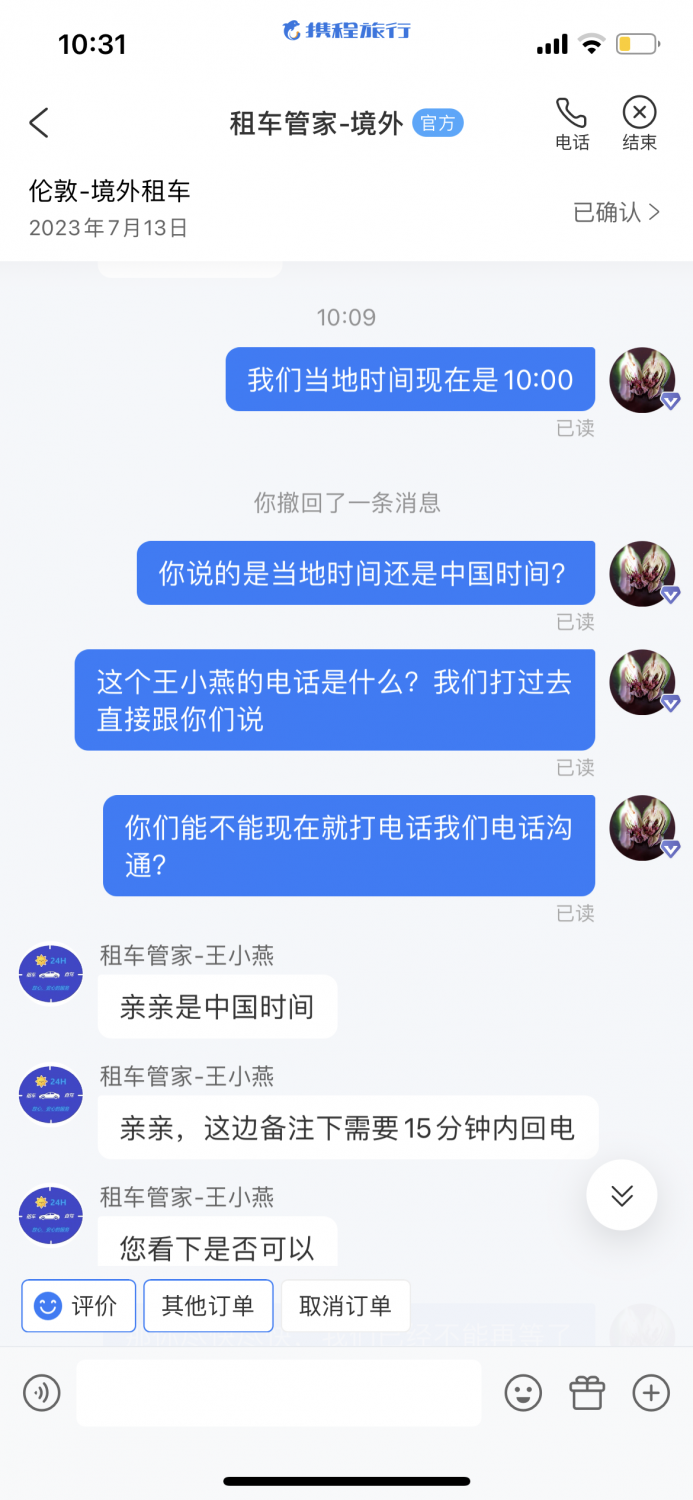Go back using the left arrow

click(39, 123)
